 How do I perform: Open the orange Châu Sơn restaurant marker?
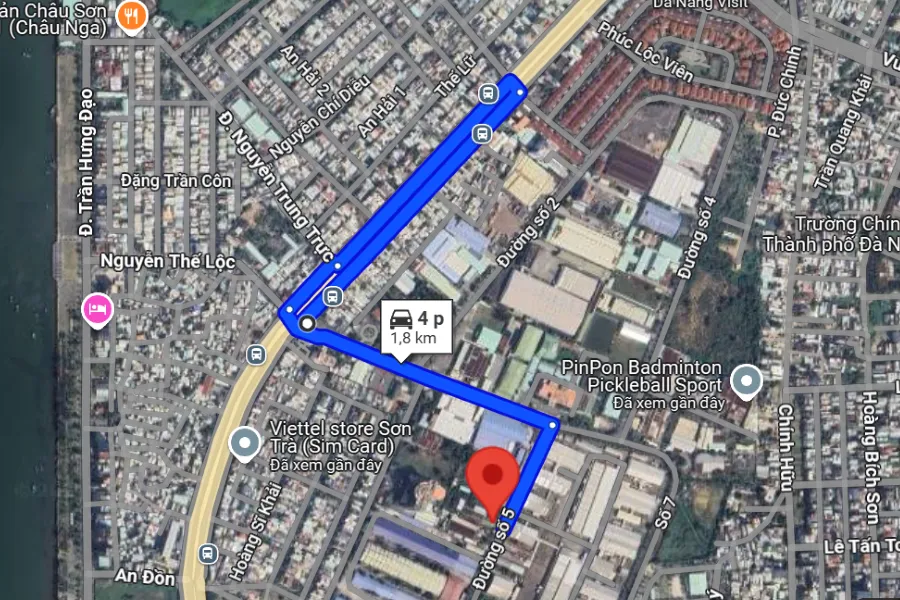[131, 15]
